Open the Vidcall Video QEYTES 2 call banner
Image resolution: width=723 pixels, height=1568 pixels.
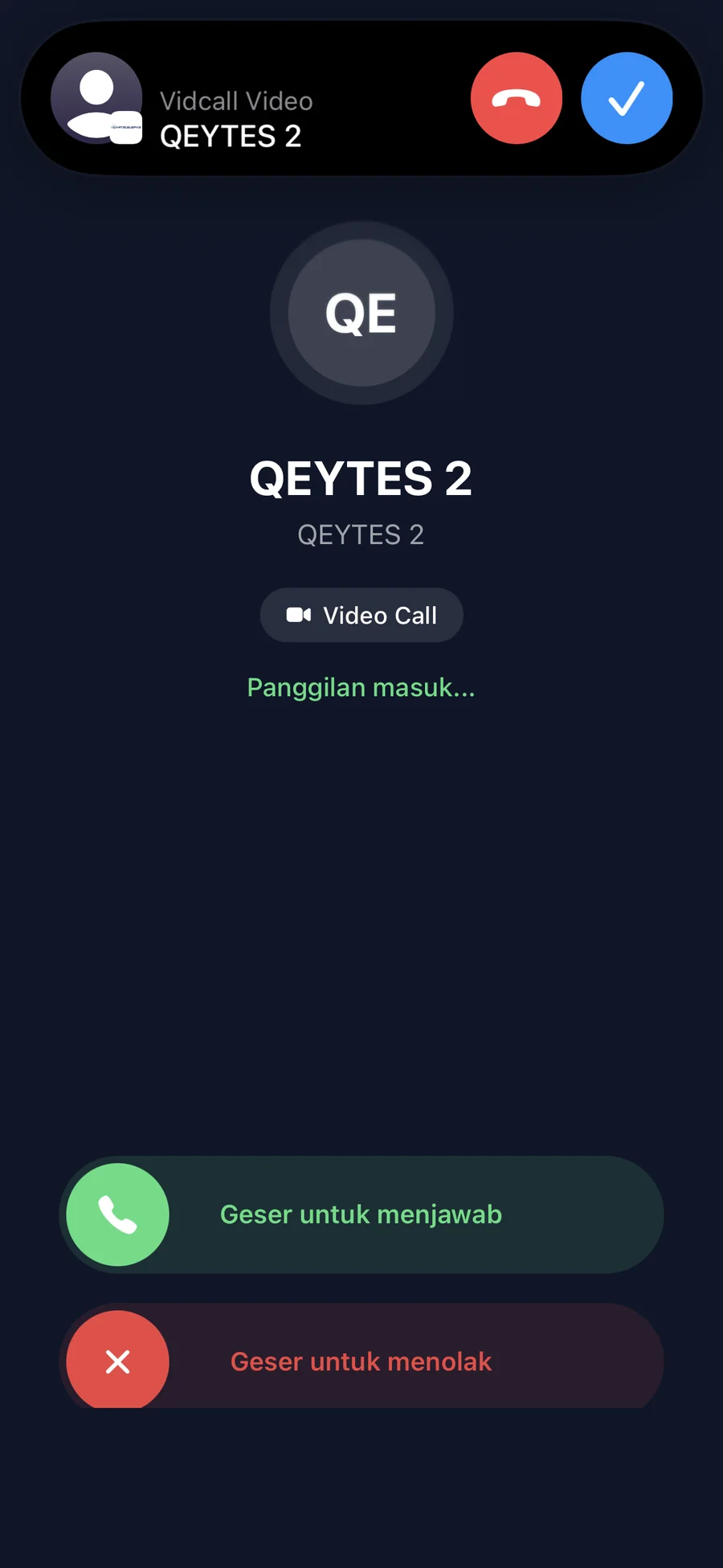(361, 98)
